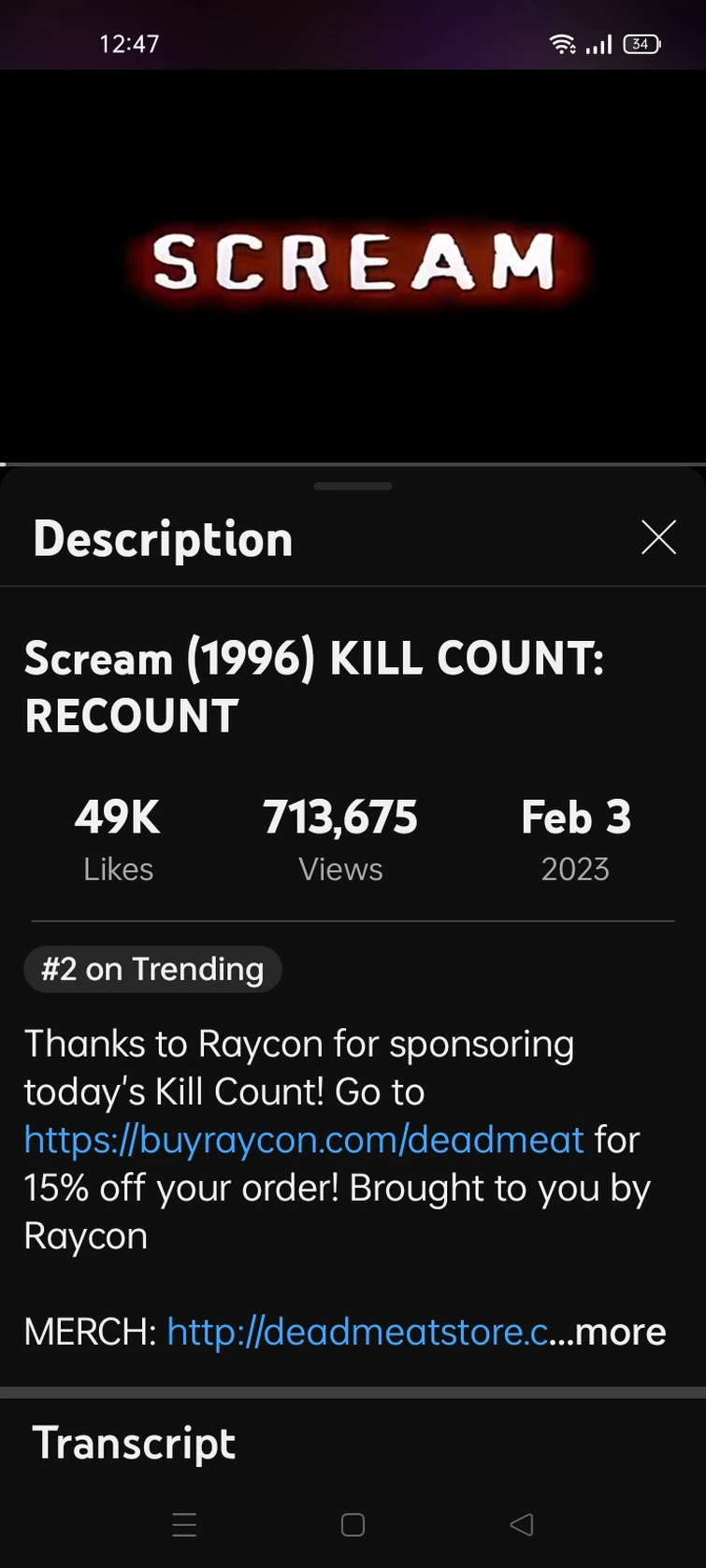Tap the cellular signal indicator
The image size is (706, 1568).
click(598, 44)
